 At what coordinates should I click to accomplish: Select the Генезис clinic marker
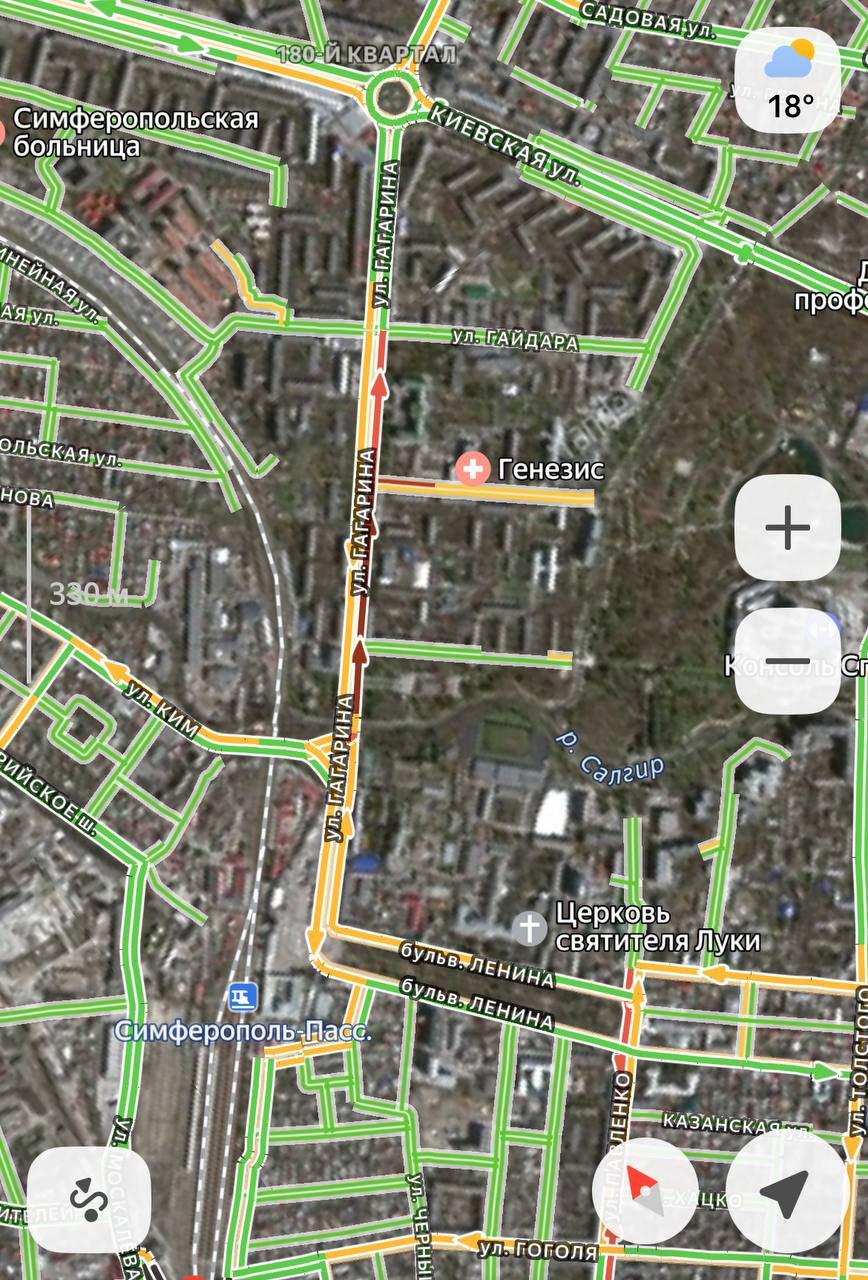[473, 468]
